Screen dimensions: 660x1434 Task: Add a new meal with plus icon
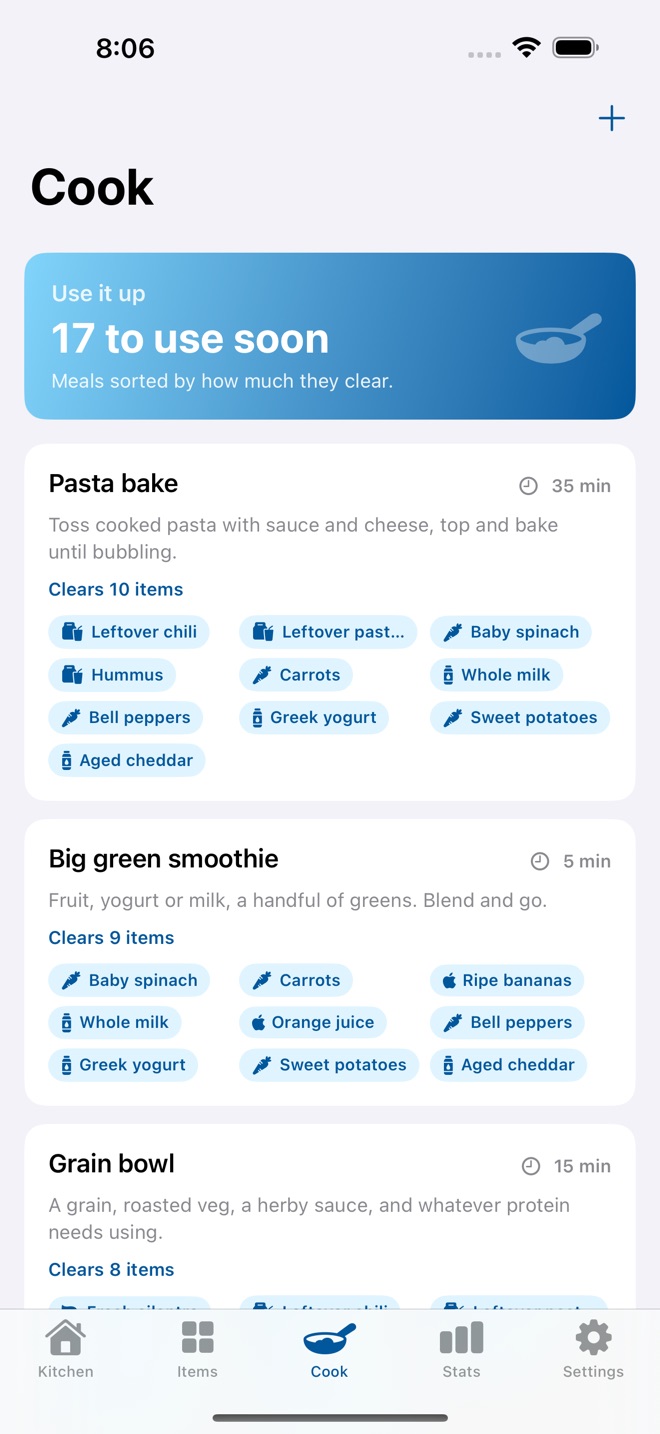click(x=611, y=119)
